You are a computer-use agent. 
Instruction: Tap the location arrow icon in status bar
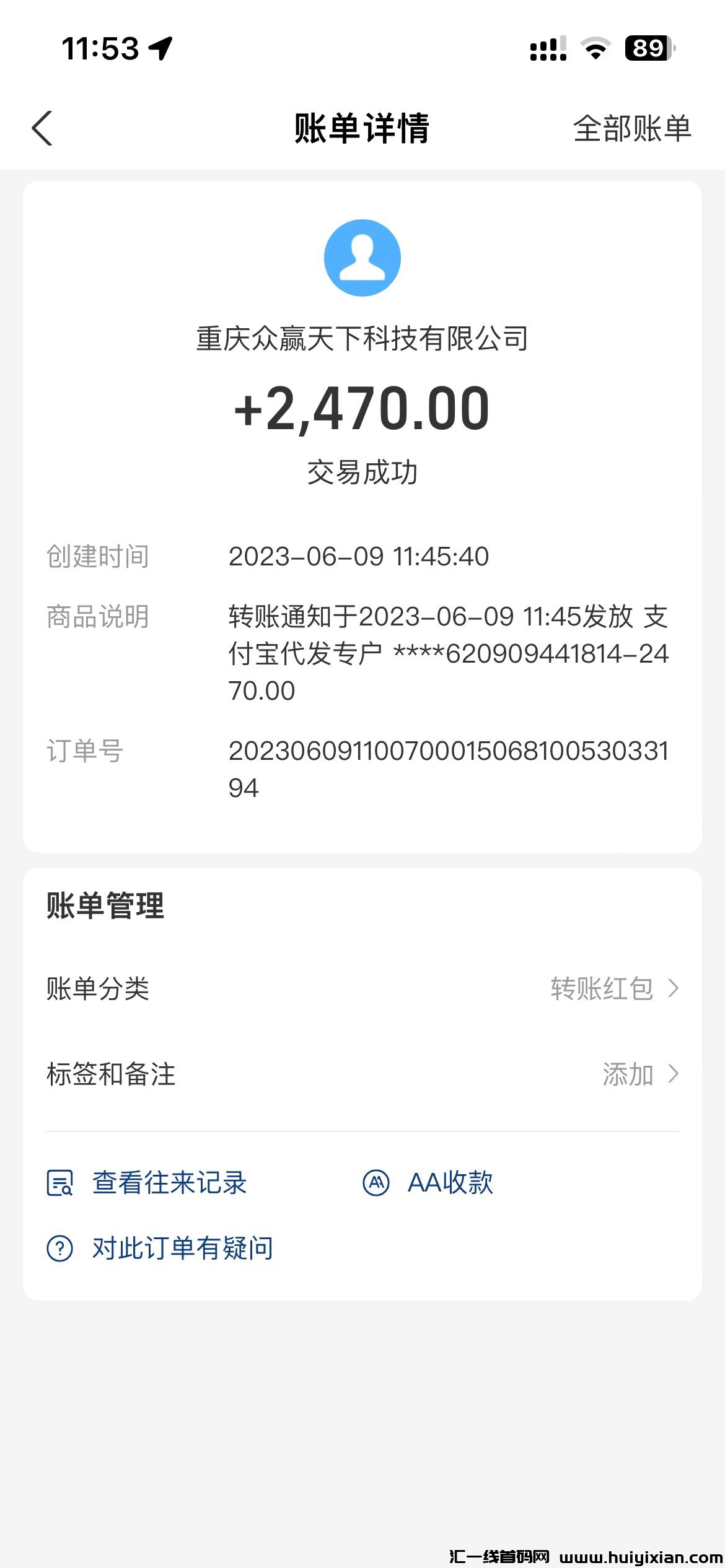[x=161, y=46]
